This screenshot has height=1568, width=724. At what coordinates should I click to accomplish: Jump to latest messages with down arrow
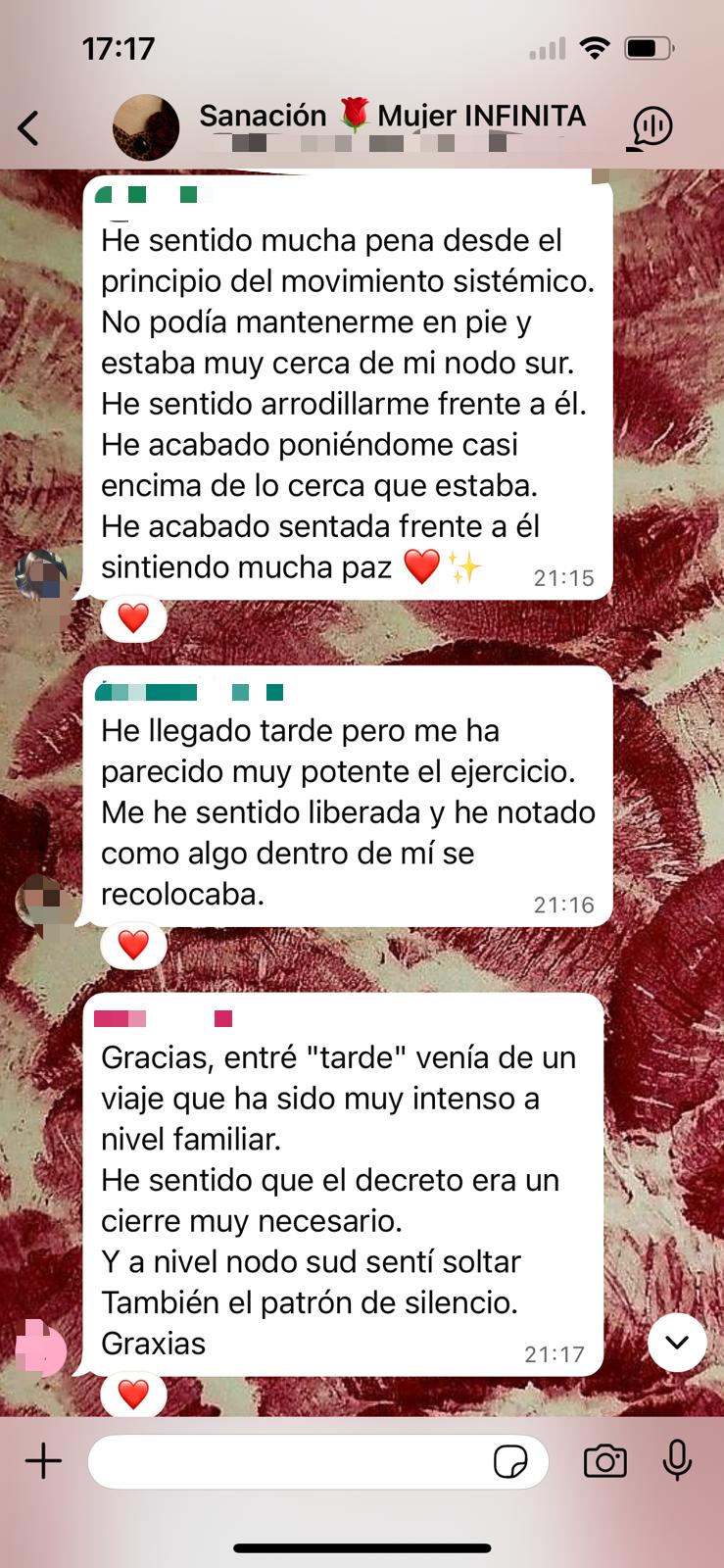[x=677, y=1342]
